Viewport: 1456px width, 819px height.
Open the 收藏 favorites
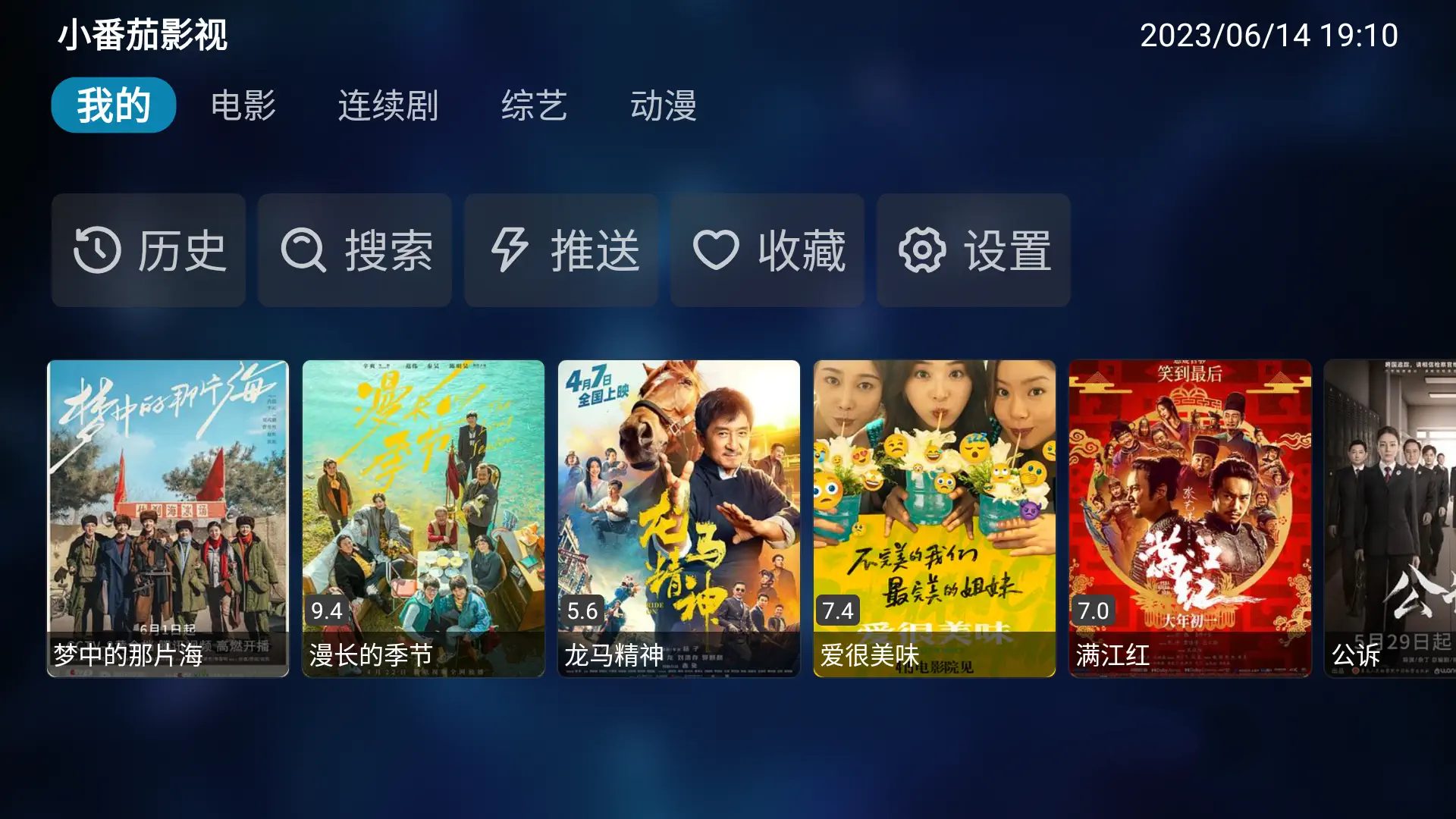[767, 250]
